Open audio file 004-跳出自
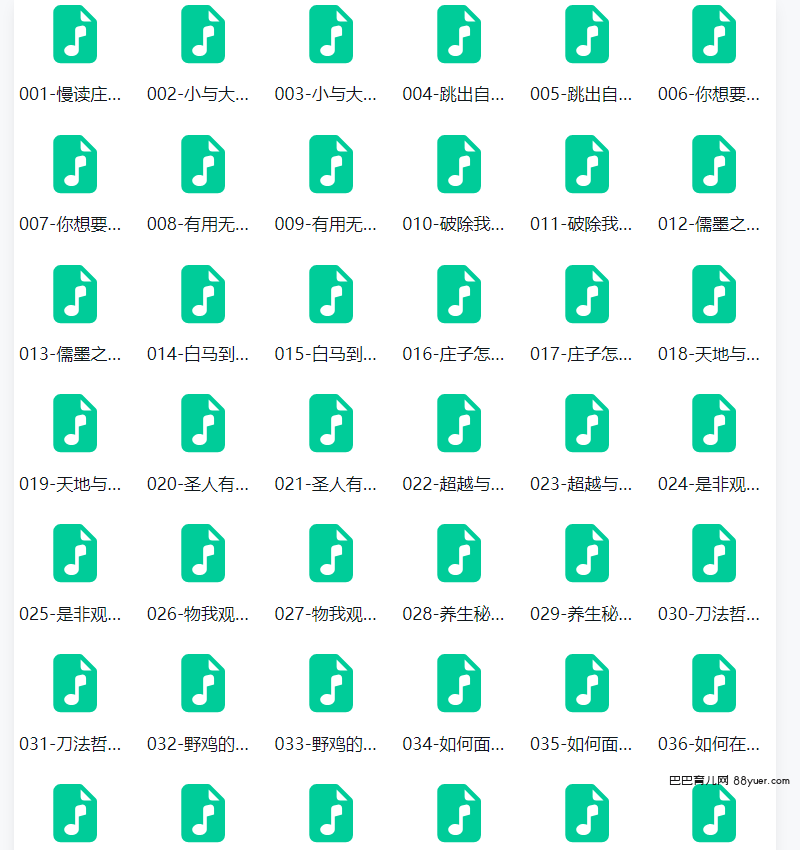Viewport: 800px width, 850px height. tap(459, 35)
